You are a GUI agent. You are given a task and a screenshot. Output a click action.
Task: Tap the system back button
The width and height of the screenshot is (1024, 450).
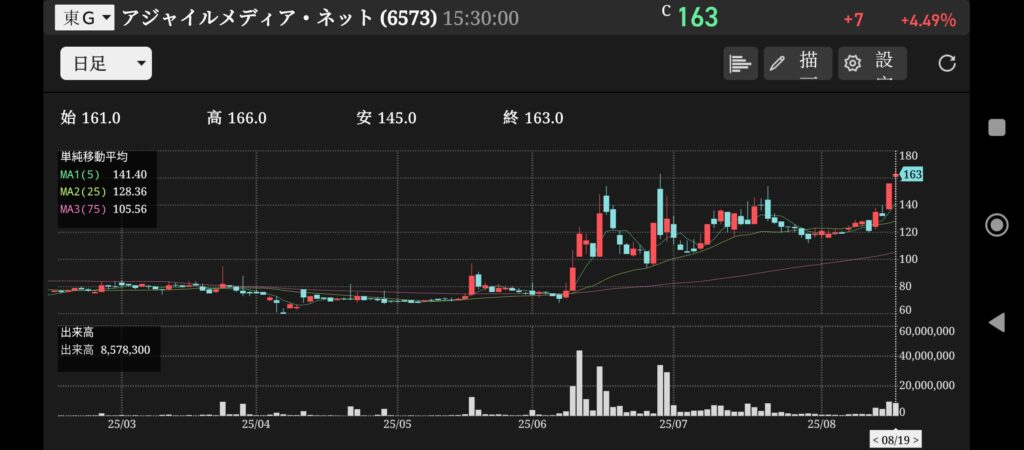[996, 322]
